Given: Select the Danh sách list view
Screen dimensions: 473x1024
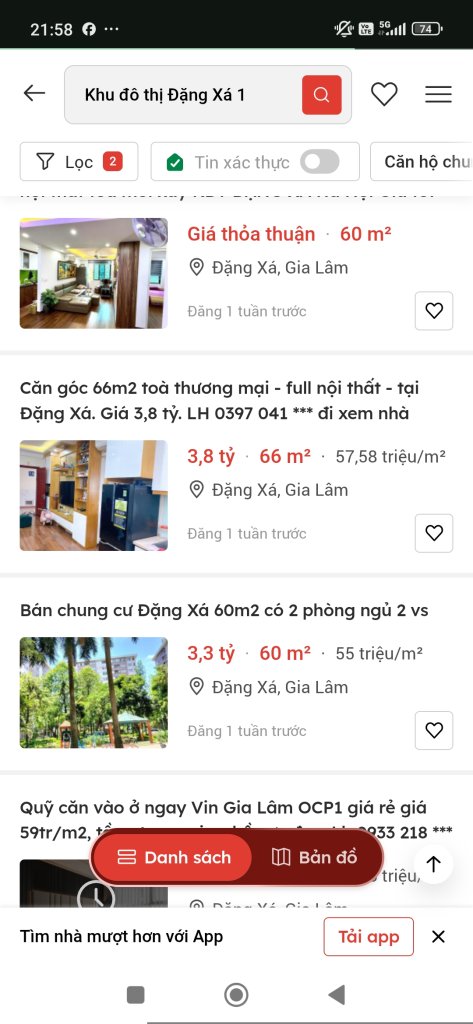Looking at the screenshot, I should 174,857.
